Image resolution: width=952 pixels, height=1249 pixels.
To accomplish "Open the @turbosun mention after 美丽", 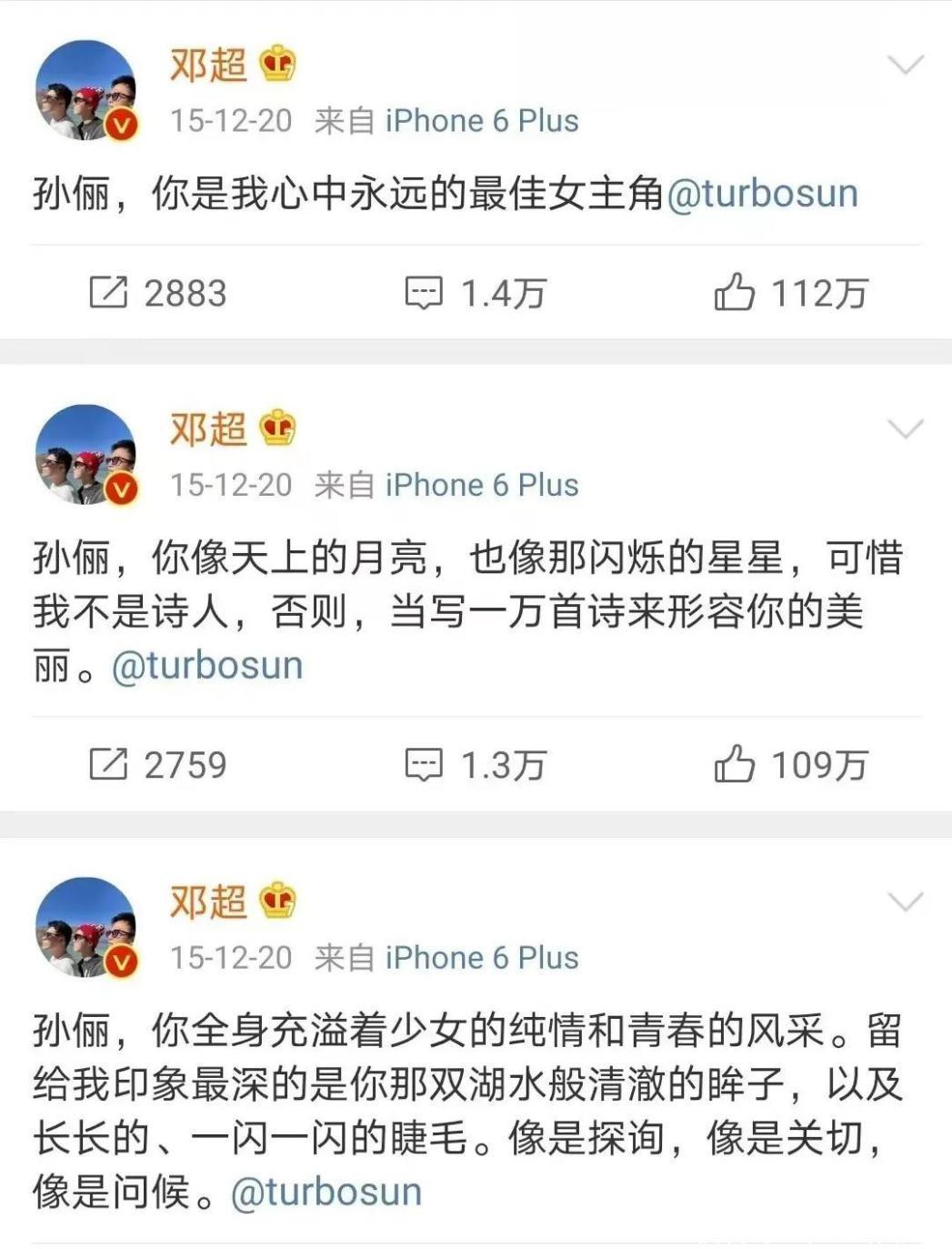I will tap(207, 666).
